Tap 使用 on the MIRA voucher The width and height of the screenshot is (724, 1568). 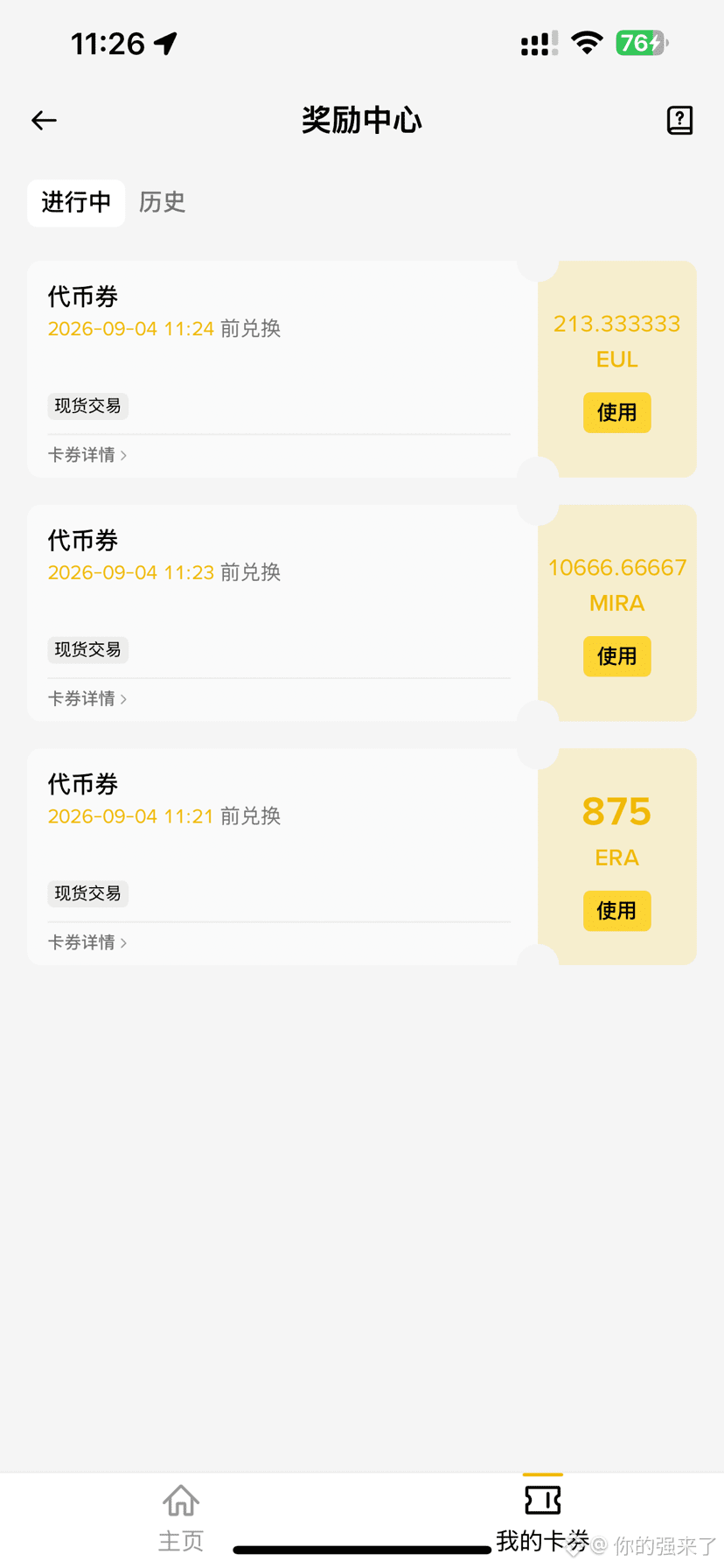[616, 656]
